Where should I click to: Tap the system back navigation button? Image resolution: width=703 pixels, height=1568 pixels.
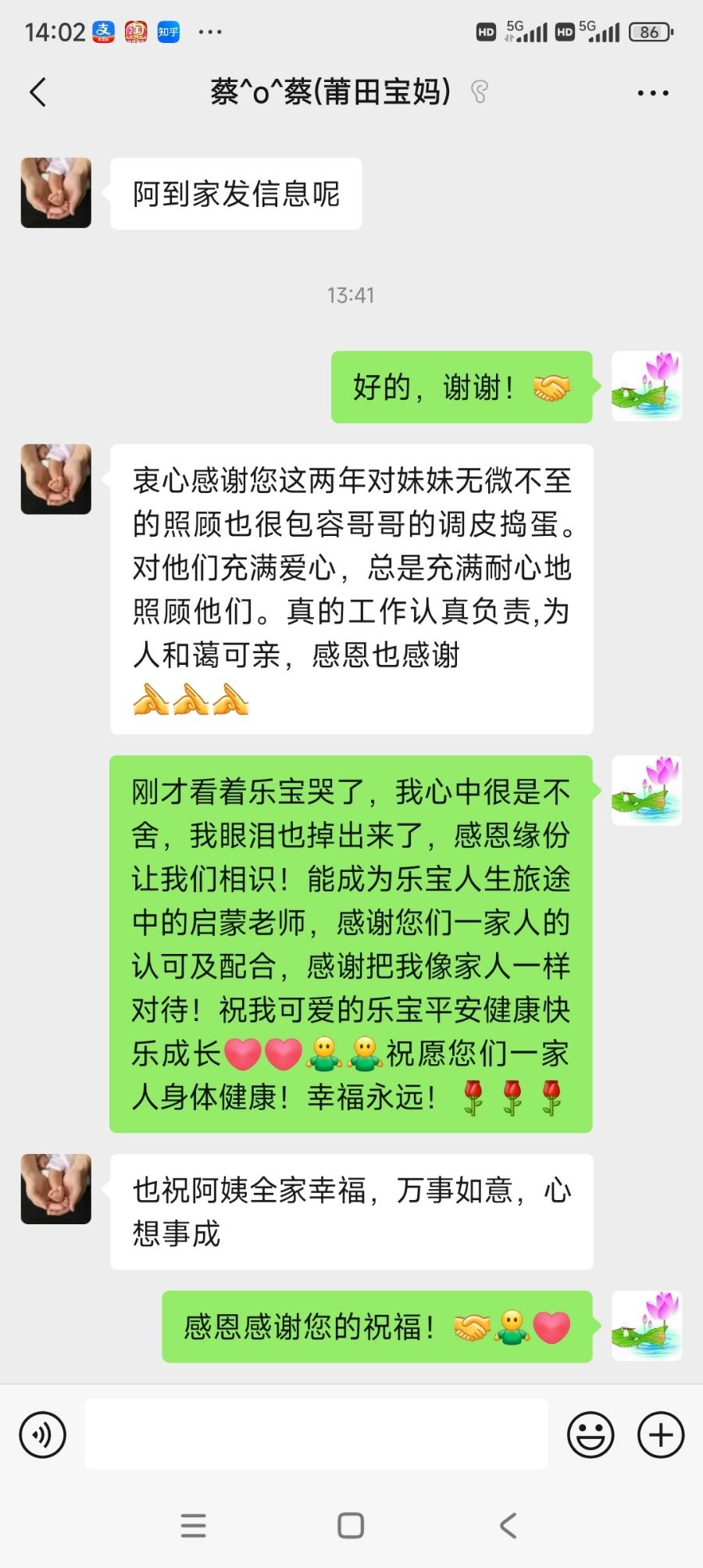point(508,1525)
